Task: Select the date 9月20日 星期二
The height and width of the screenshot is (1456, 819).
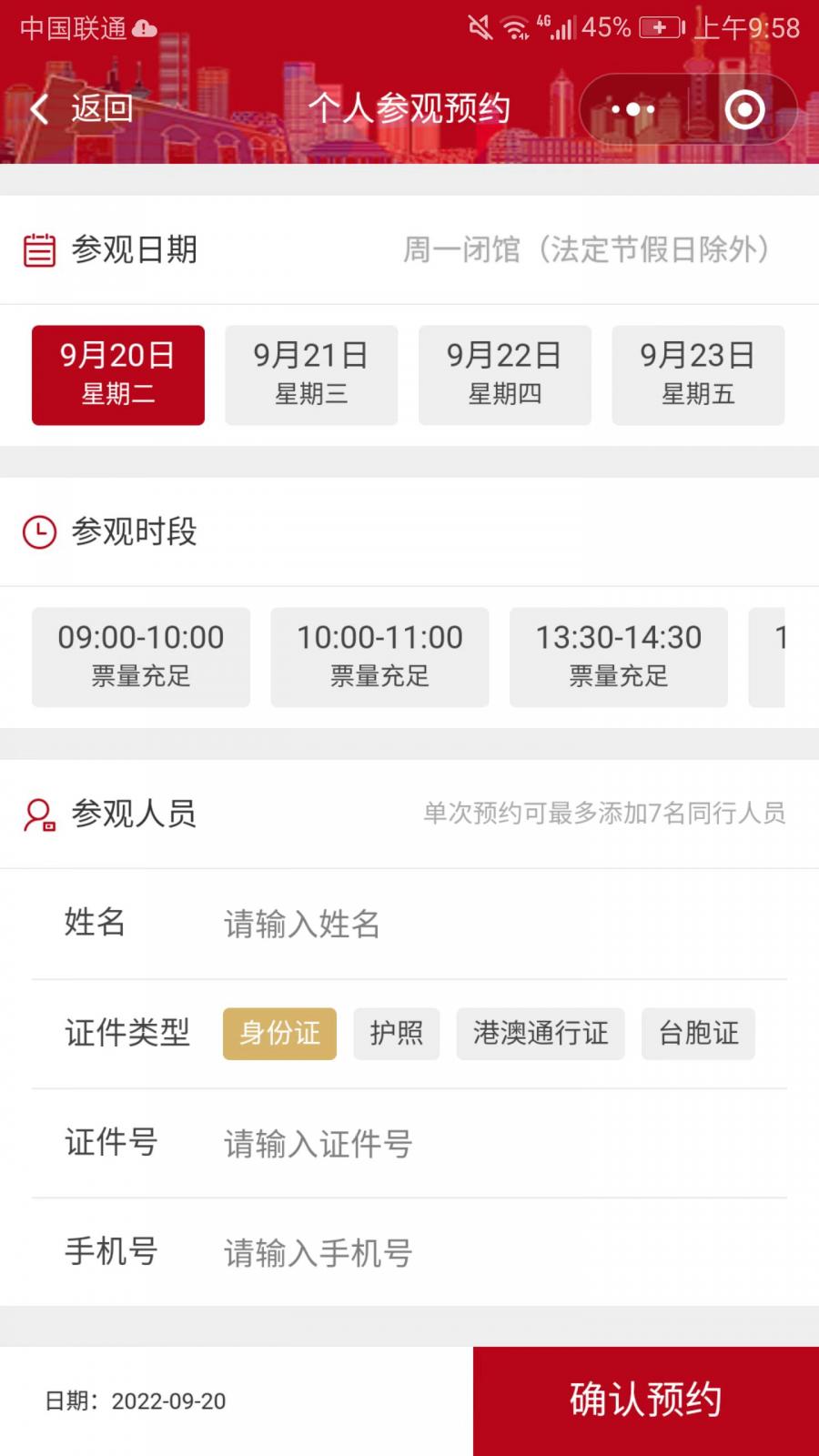Action: pyautogui.click(x=118, y=375)
